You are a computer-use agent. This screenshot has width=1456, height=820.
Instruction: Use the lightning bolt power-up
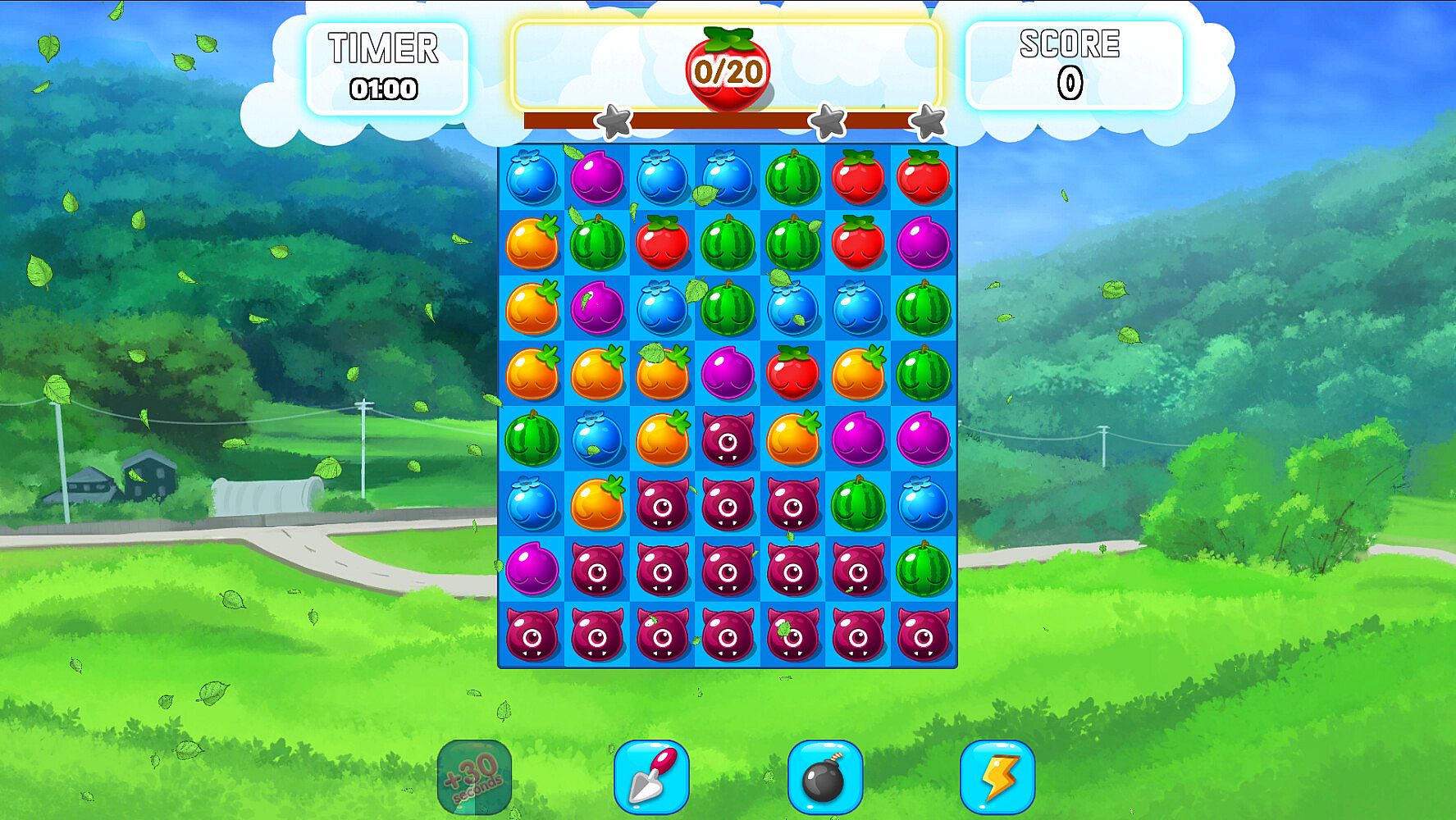(x=997, y=777)
